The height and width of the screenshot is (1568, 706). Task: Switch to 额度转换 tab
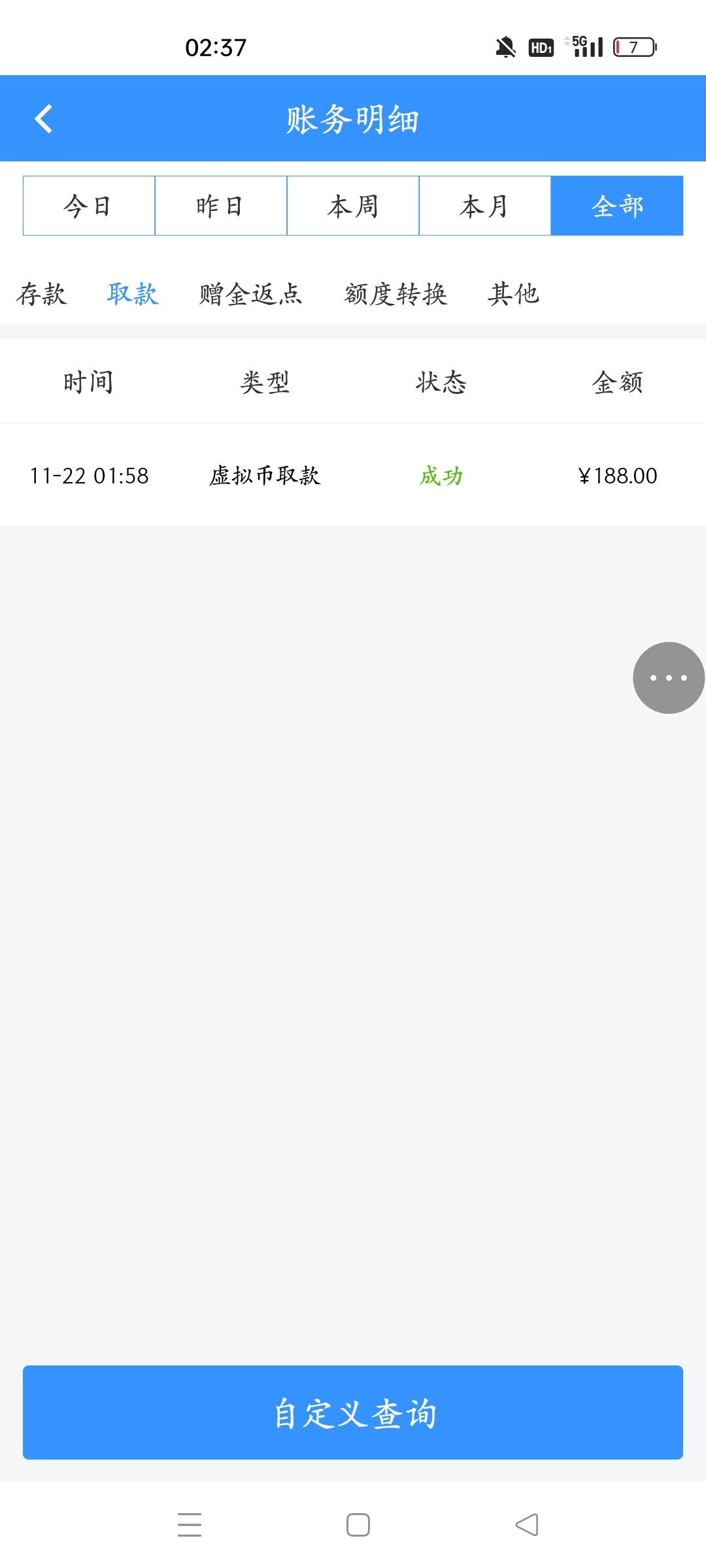(x=395, y=294)
